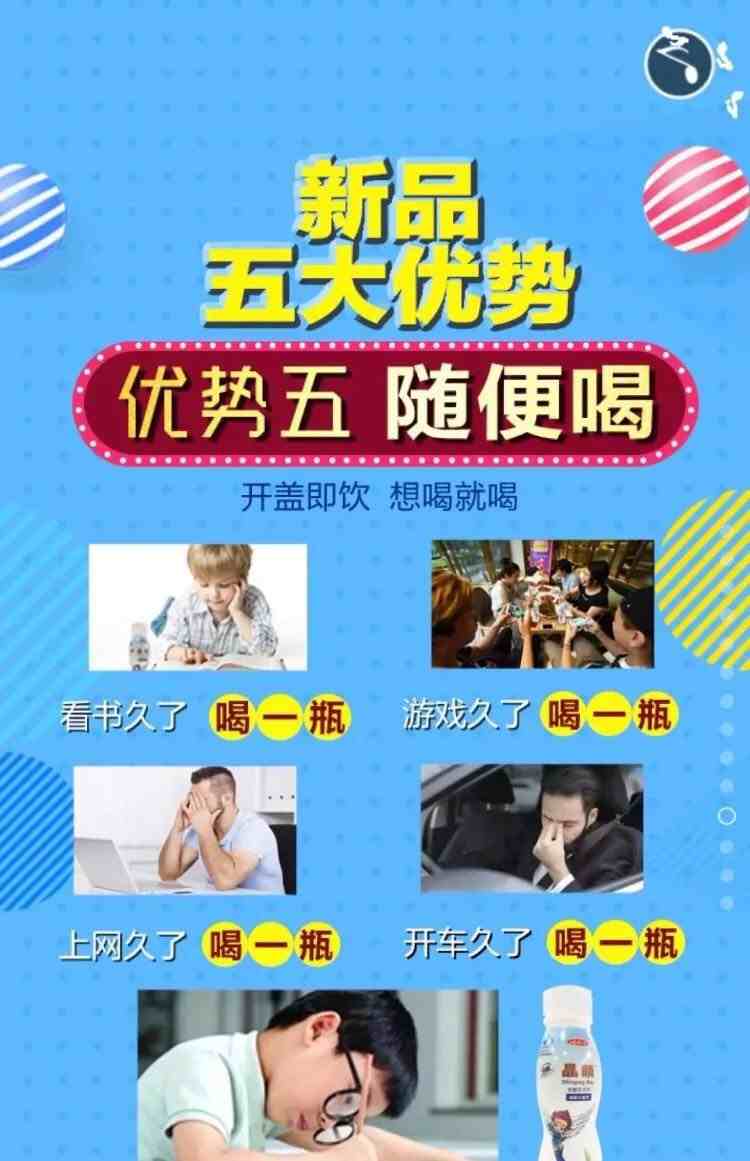Toggle the background music icon
This screenshot has width=750, height=1161.
click(679, 62)
